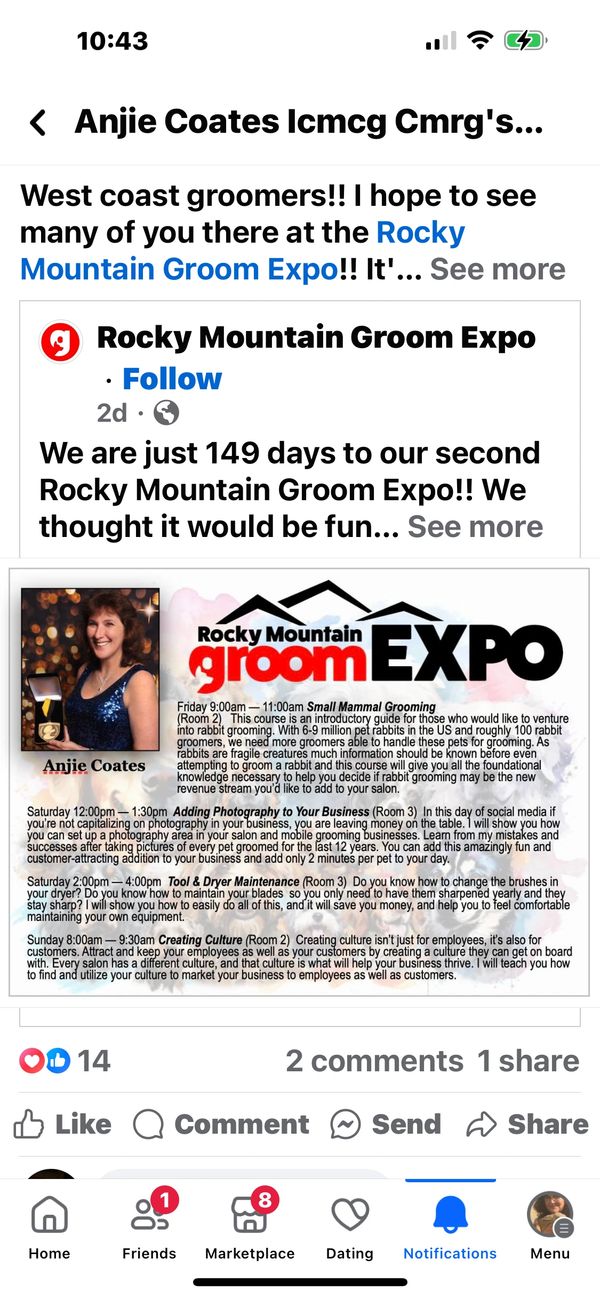Switch to the Home tab

coord(49,1228)
